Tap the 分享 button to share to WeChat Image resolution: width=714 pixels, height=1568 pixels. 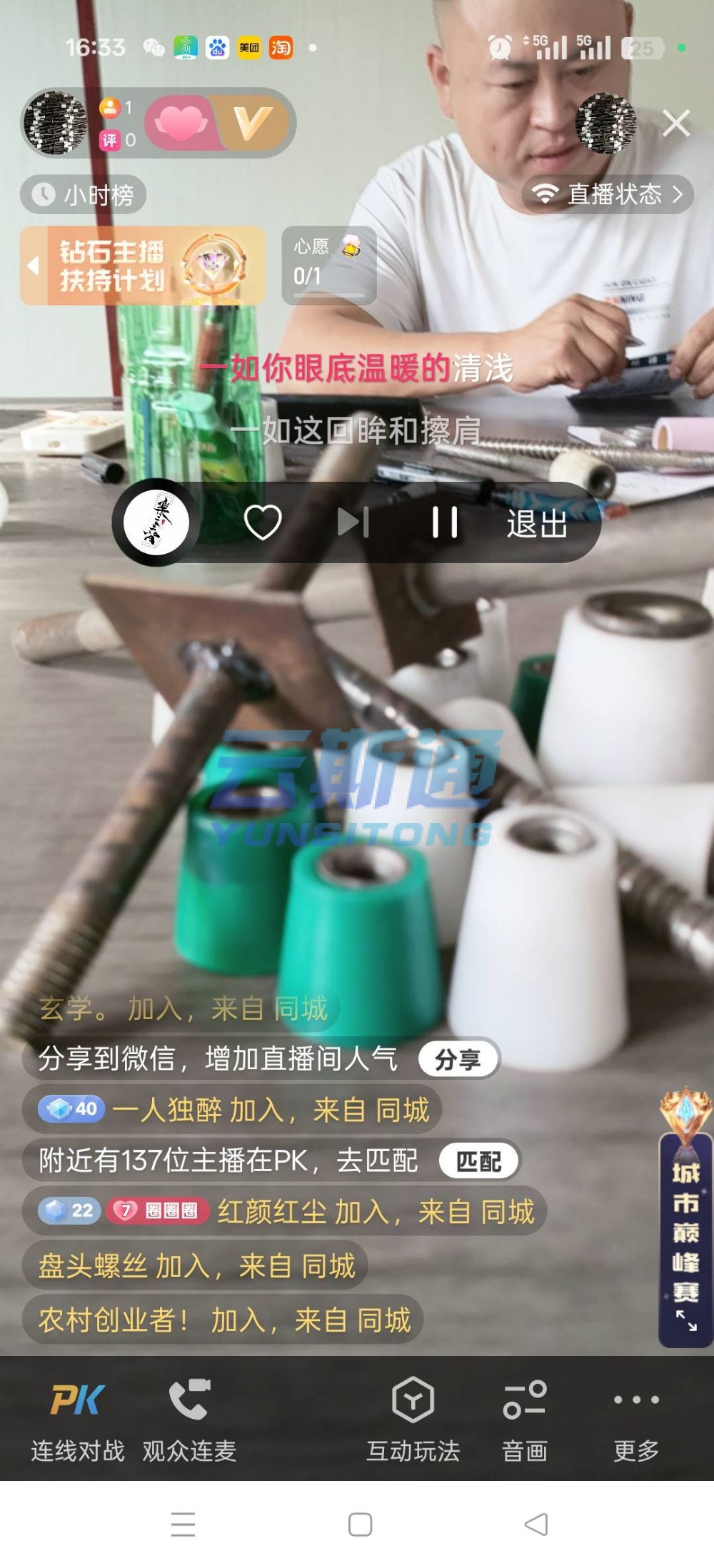[458, 1059]
